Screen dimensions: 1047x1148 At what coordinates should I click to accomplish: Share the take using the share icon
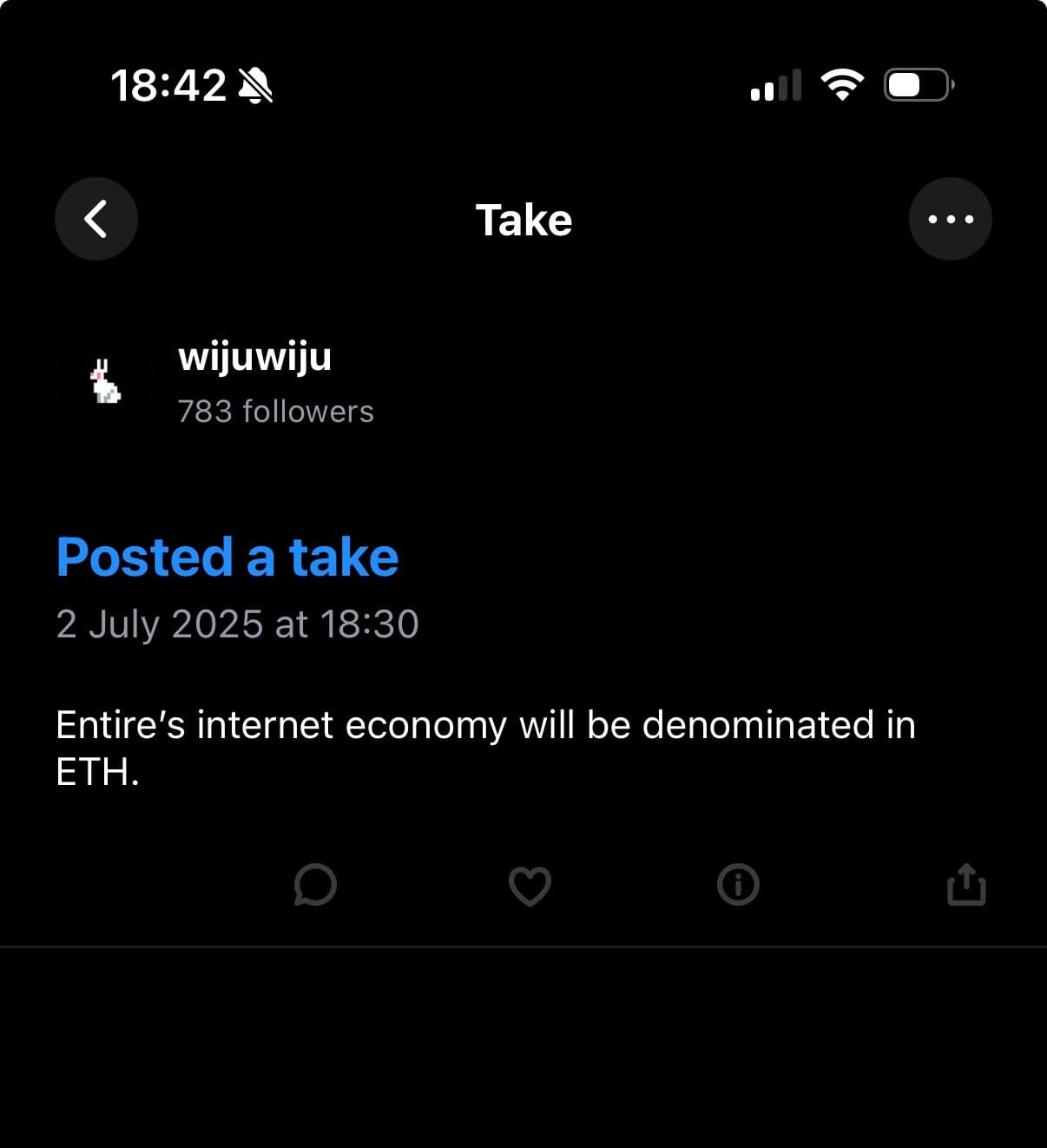coord(965,885)
